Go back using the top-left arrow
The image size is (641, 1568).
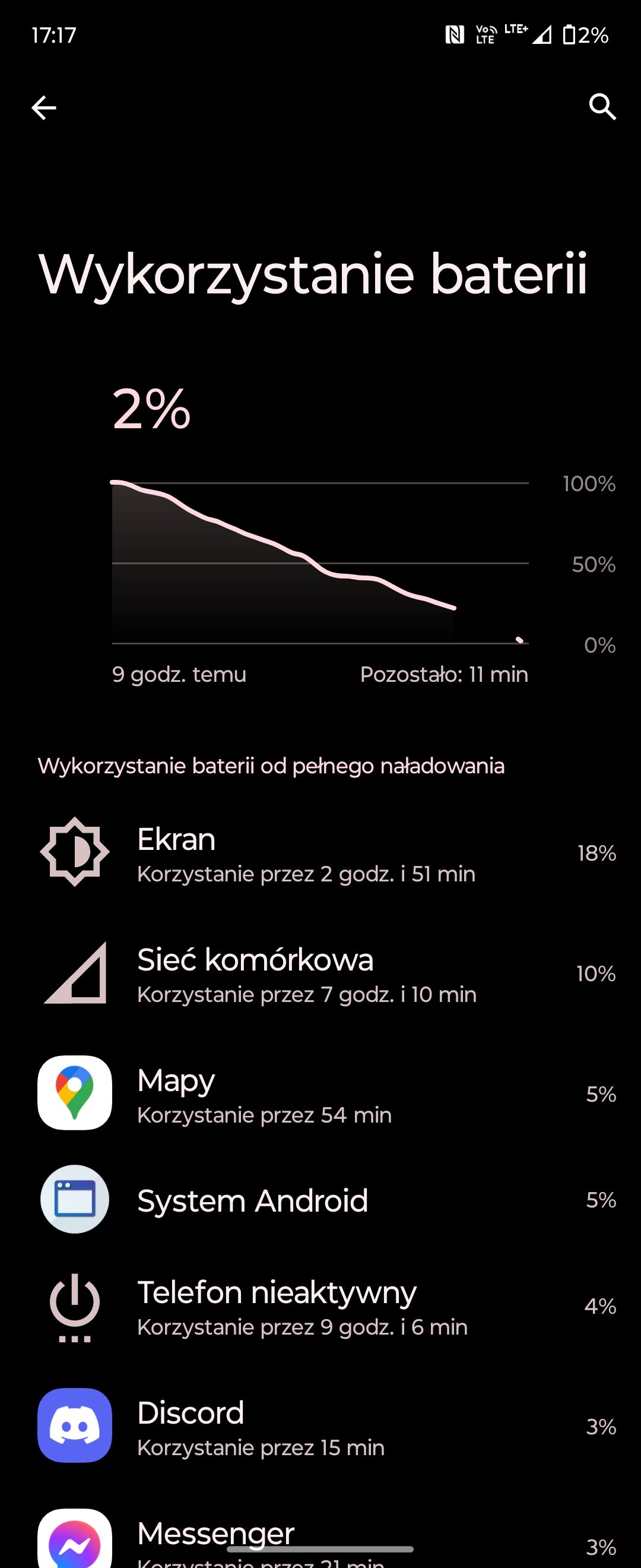tap(44, 108)
